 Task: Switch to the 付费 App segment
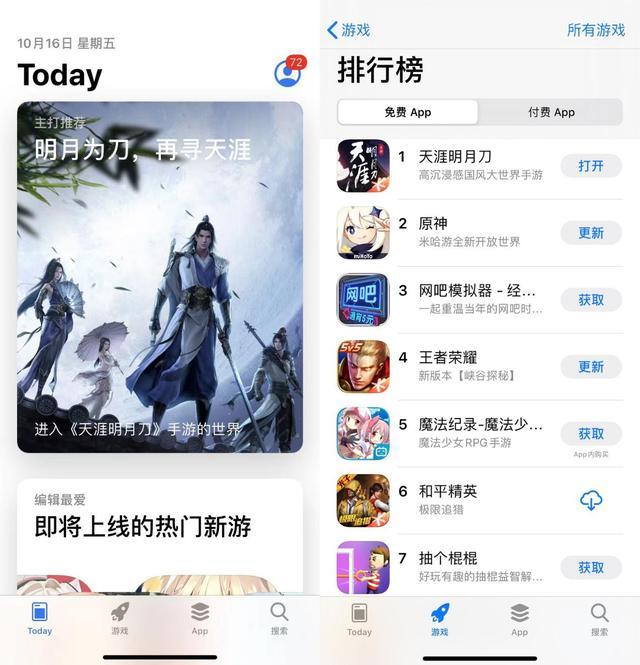click(x=551, y=112)
